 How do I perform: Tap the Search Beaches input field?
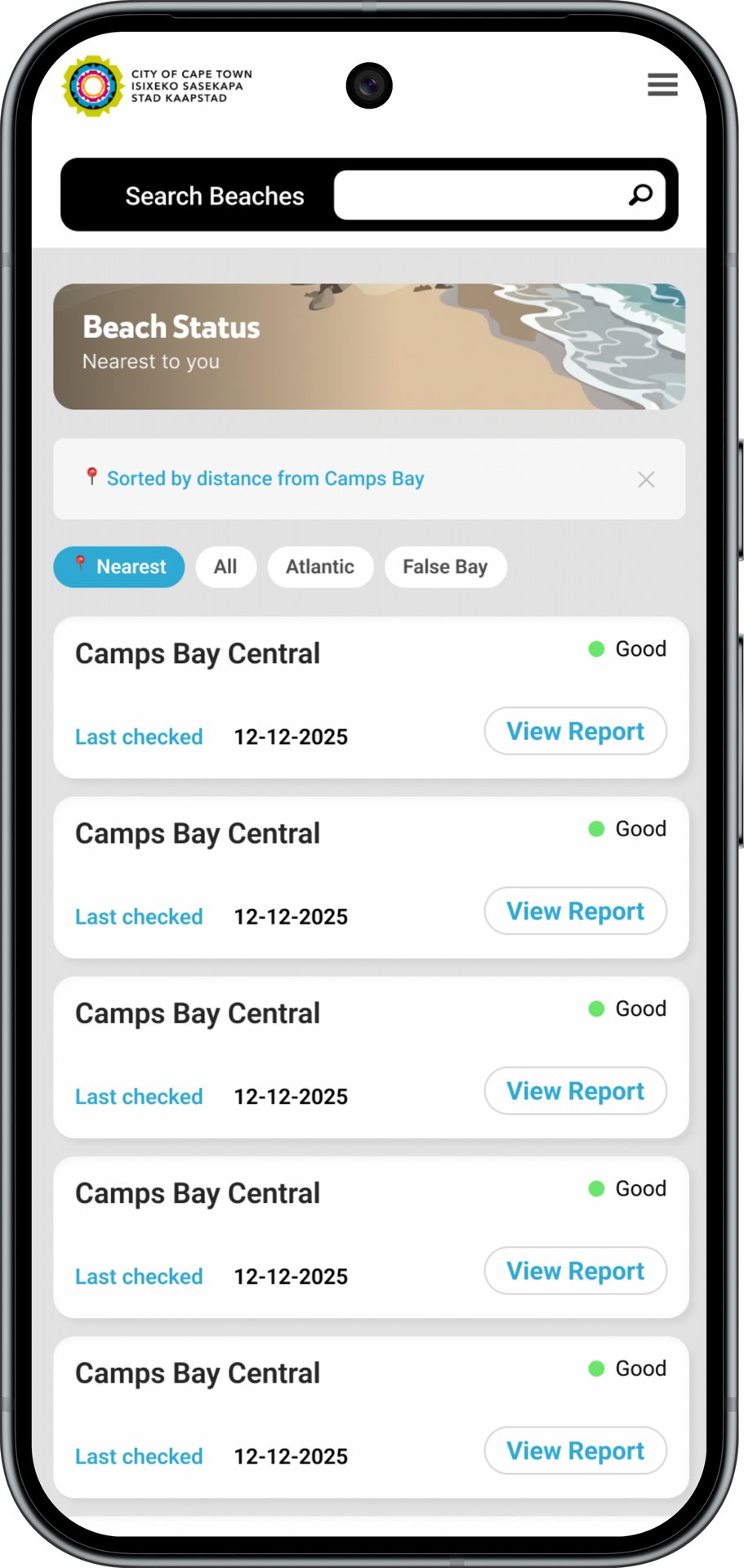(499, 195)
